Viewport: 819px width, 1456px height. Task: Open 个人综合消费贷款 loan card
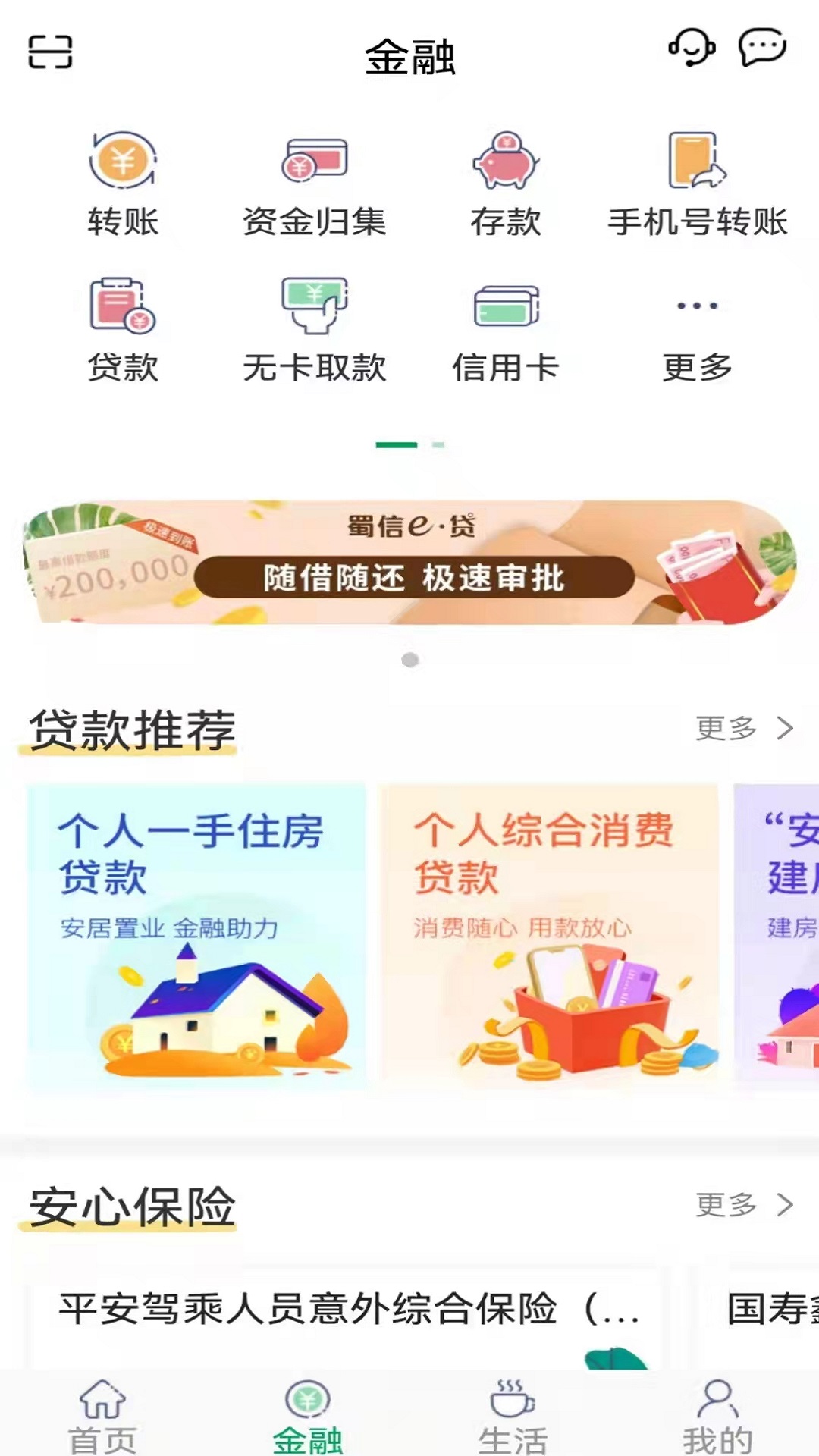click(548, 937)
